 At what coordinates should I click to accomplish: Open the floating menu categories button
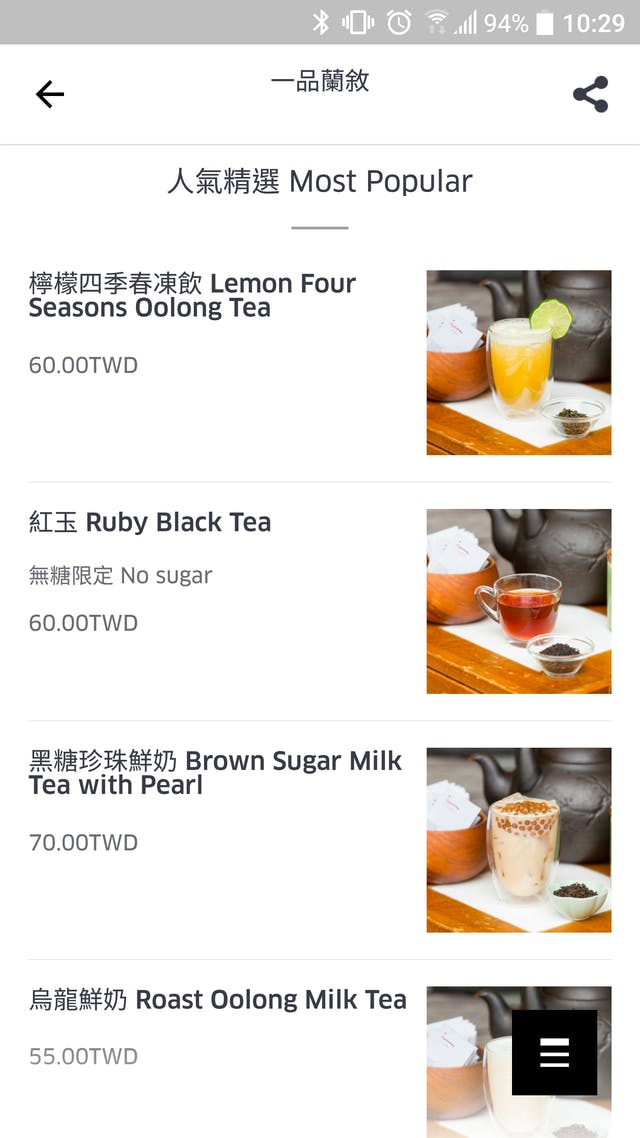pos(554,1052)
